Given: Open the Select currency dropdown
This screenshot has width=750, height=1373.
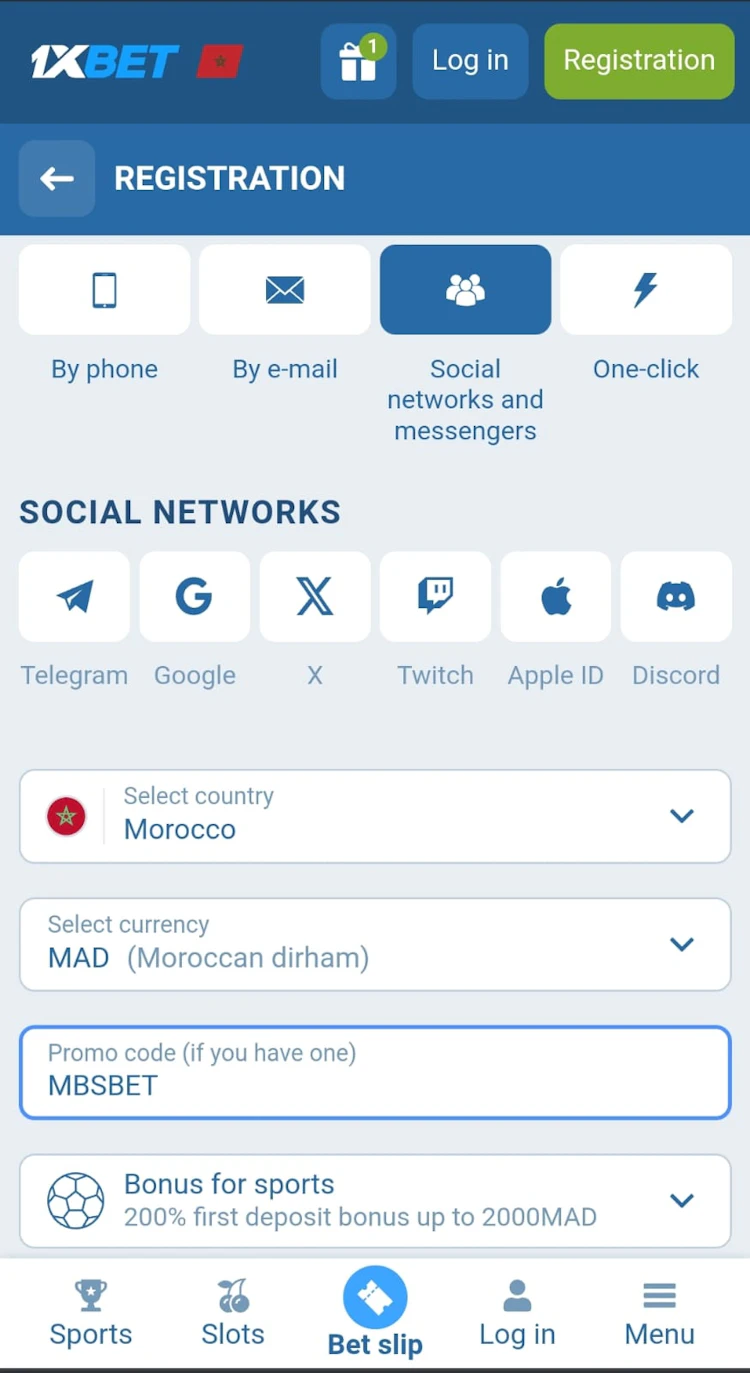Looking at the screenshot, I should coord(375,944).
